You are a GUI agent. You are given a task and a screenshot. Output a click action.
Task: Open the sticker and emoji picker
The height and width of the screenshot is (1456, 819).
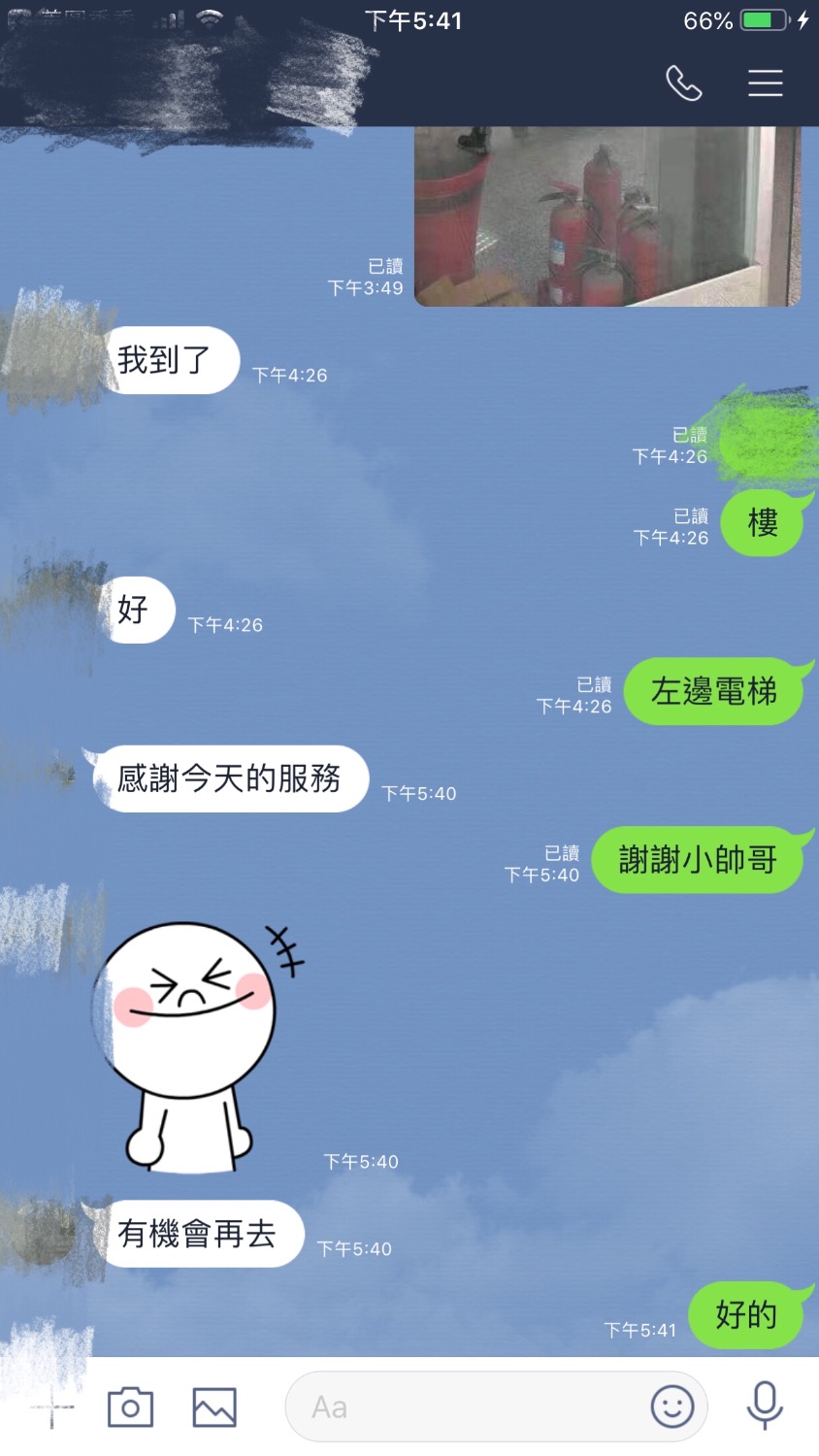pyautogui.click(x=671, y=1406)
